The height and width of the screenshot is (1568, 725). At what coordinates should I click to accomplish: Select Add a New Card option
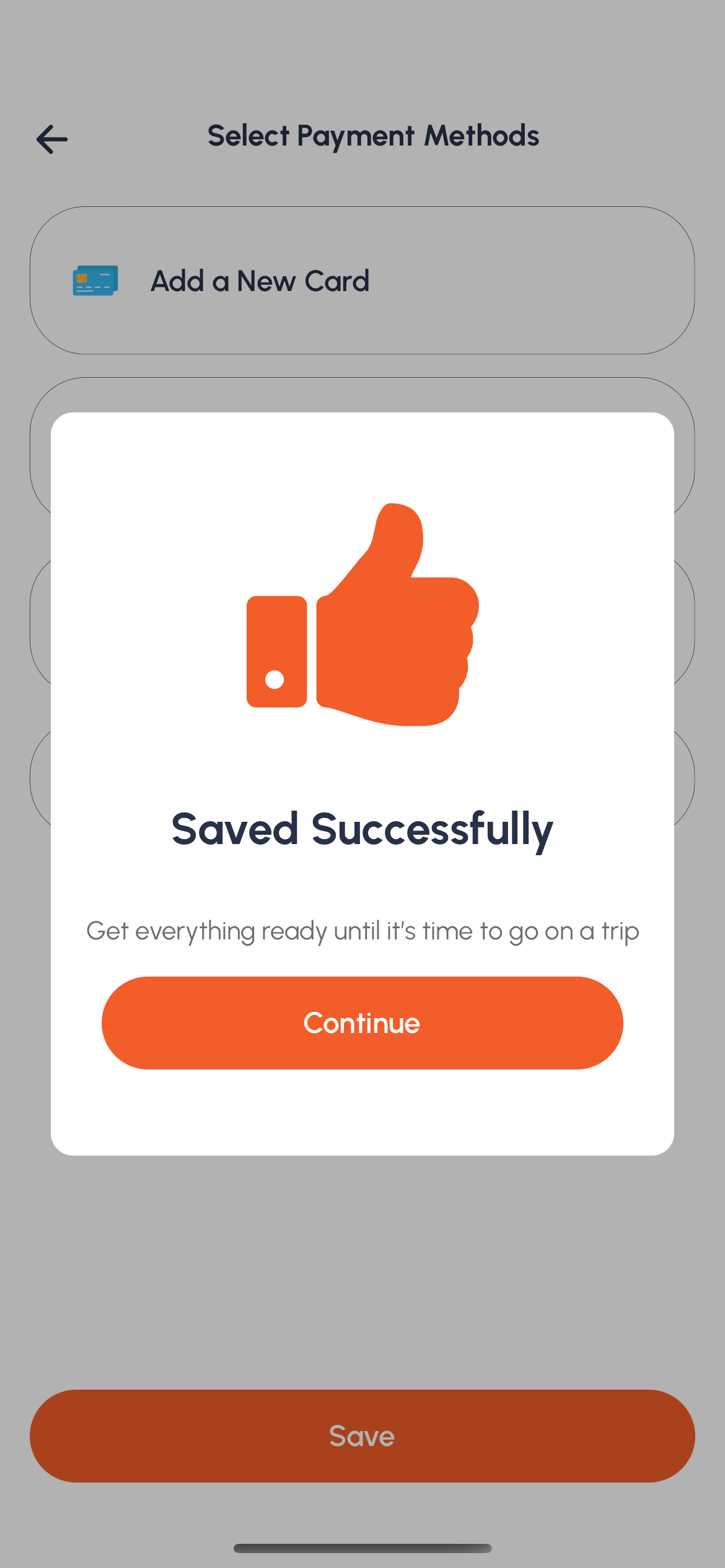362,281
